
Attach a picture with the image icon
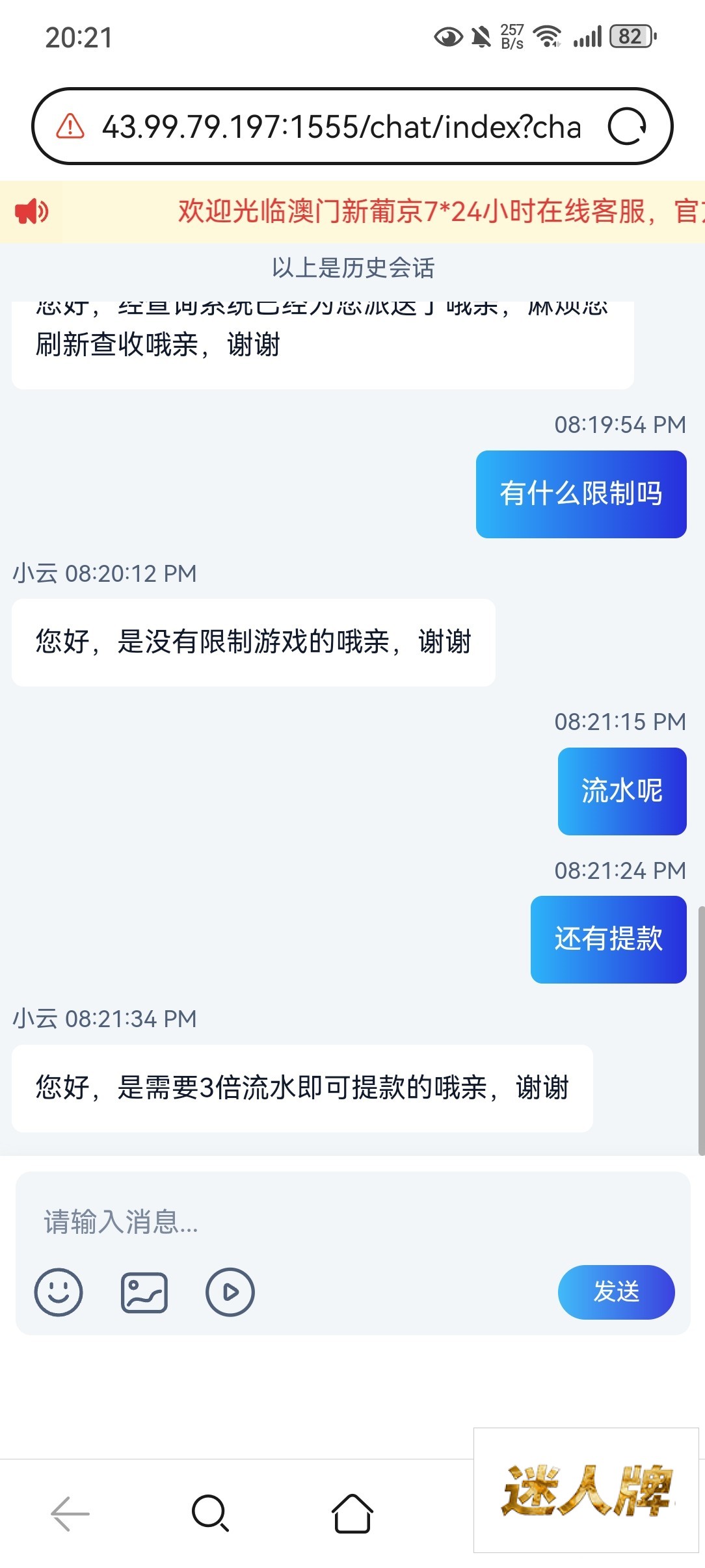click(144, 1292)
